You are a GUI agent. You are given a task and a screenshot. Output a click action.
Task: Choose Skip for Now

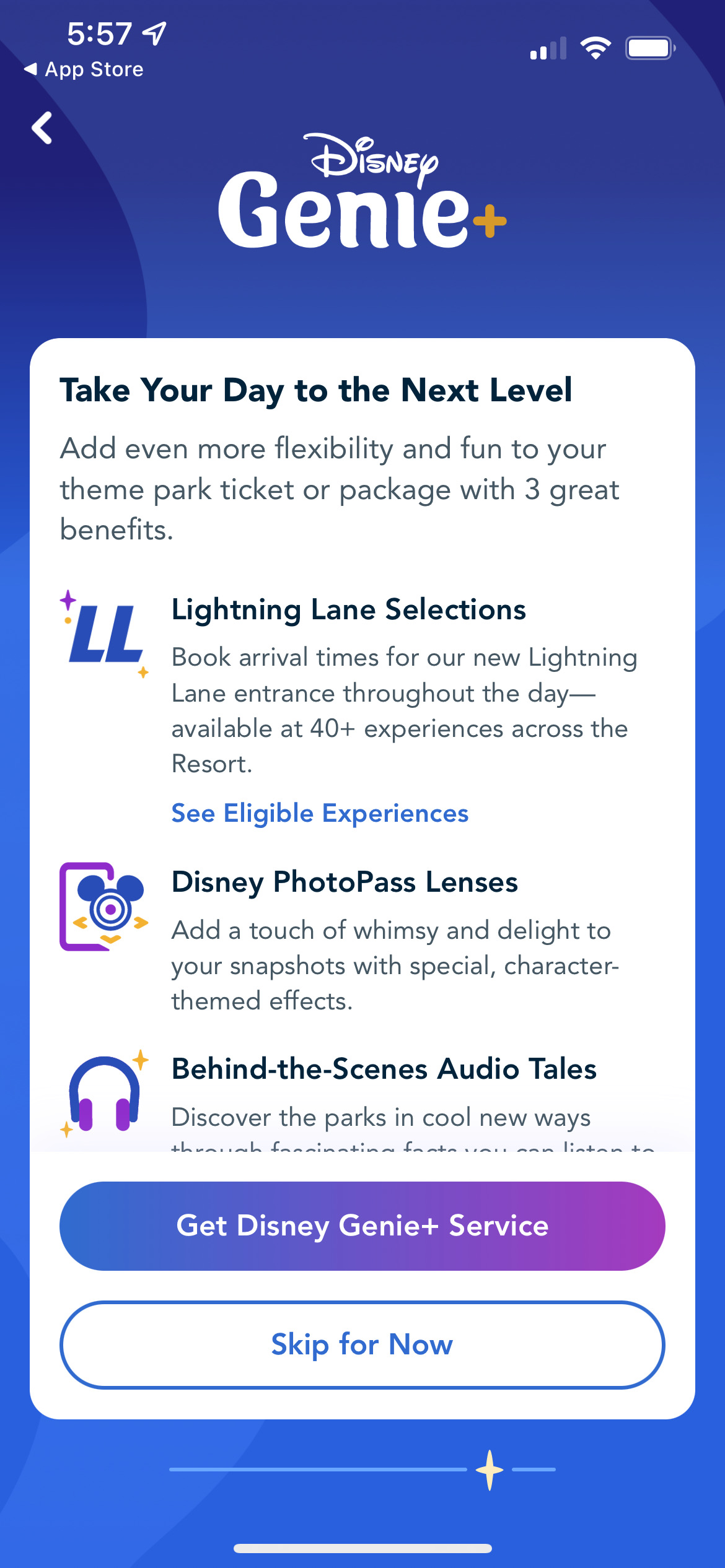coord(362,1344)
